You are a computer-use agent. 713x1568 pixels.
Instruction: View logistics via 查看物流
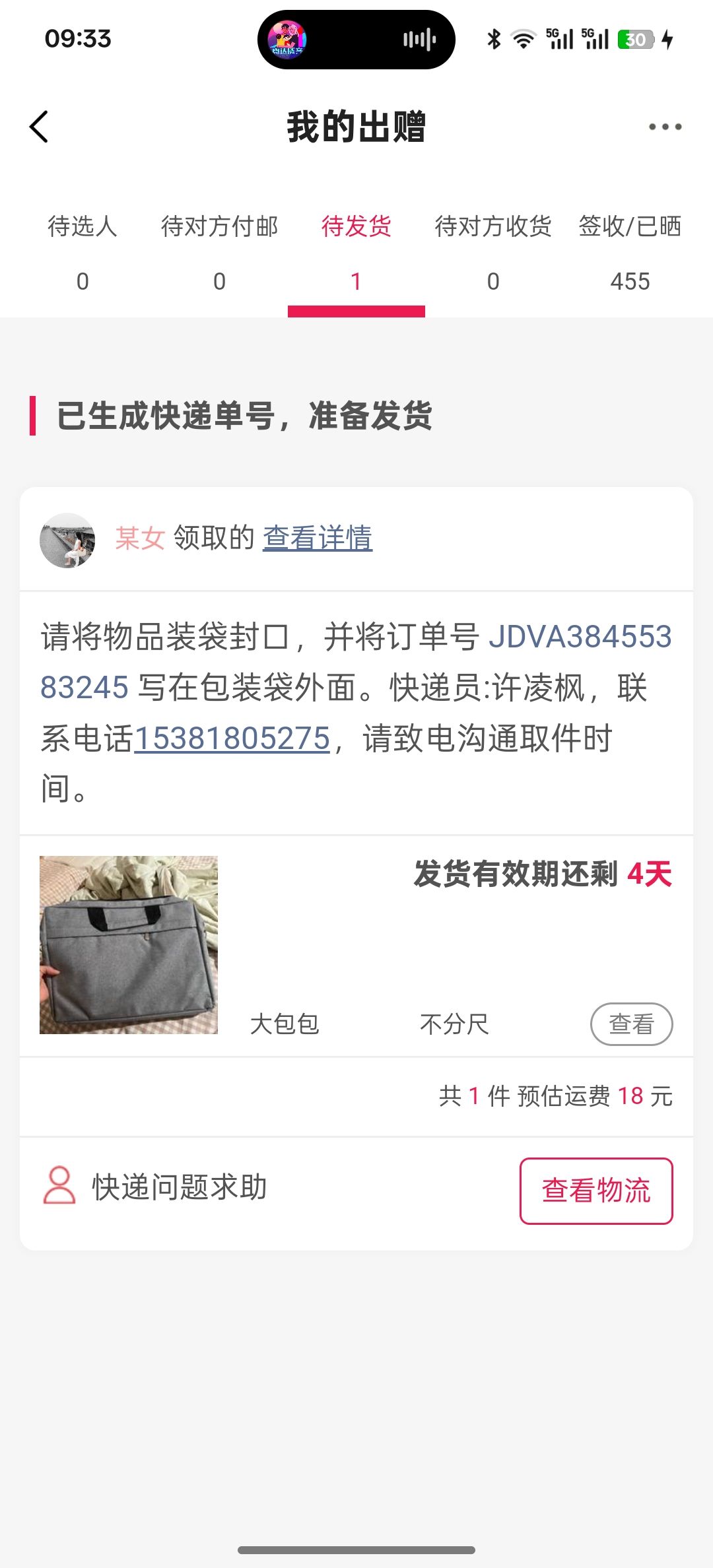[596, 1191]
